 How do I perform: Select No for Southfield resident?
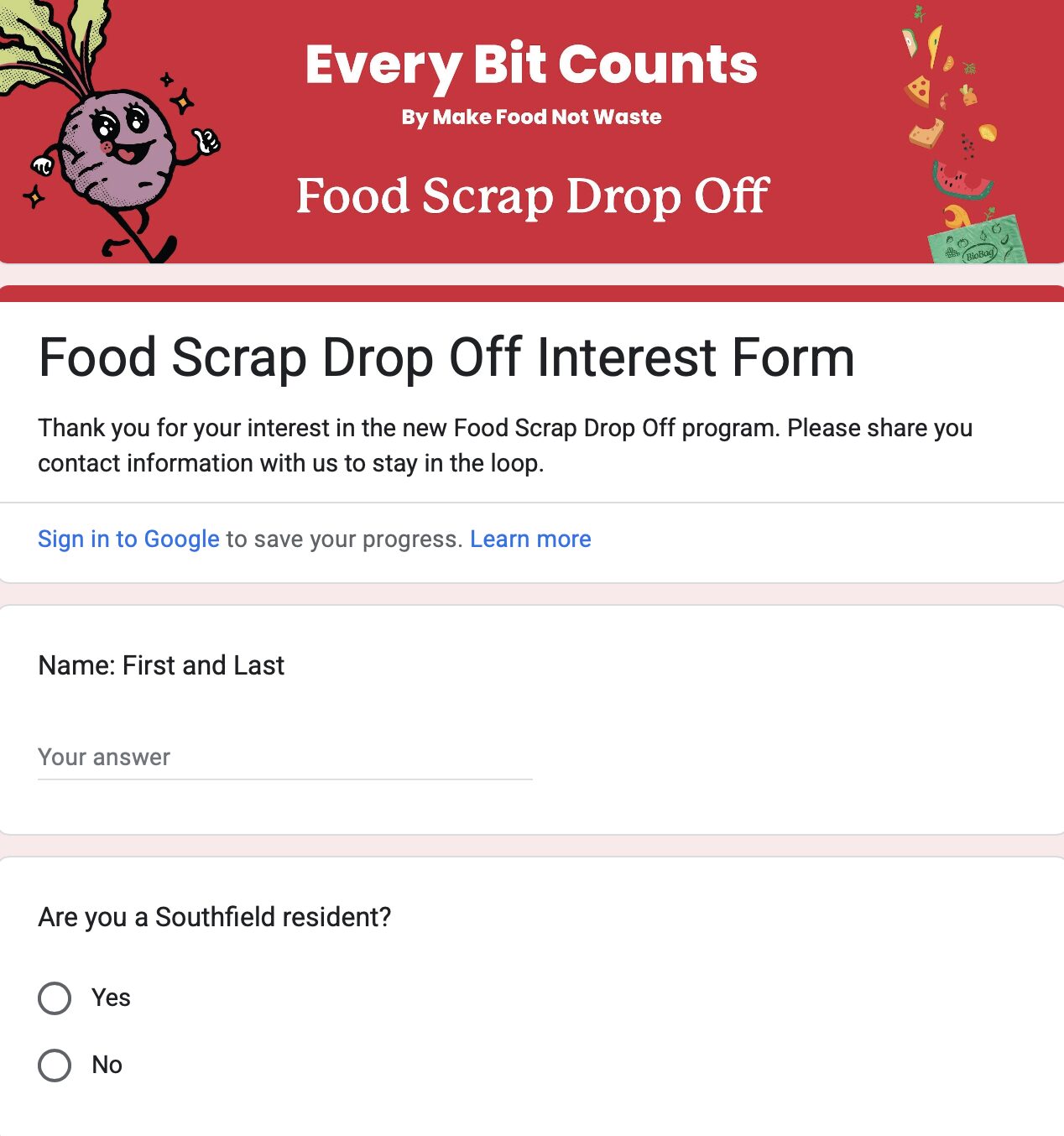[x=55, y=1066]
